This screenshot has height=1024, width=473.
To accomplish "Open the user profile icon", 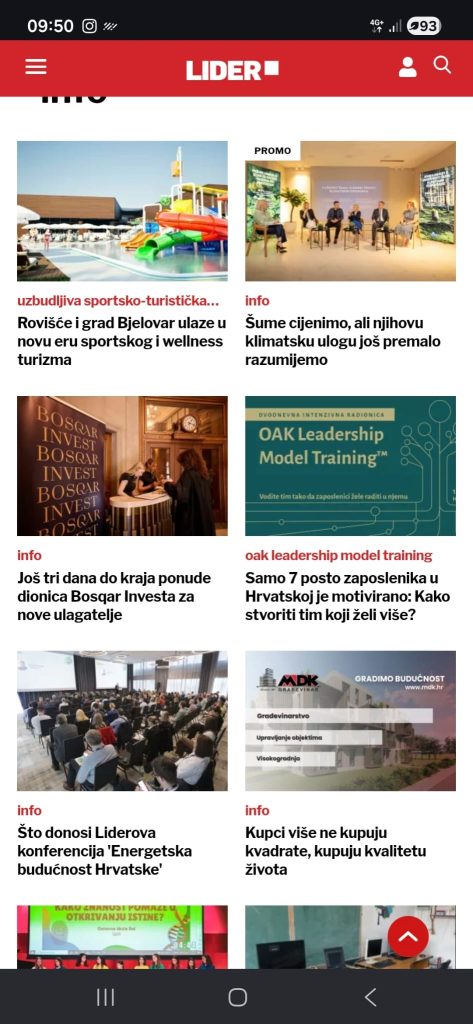I will 408,67.
